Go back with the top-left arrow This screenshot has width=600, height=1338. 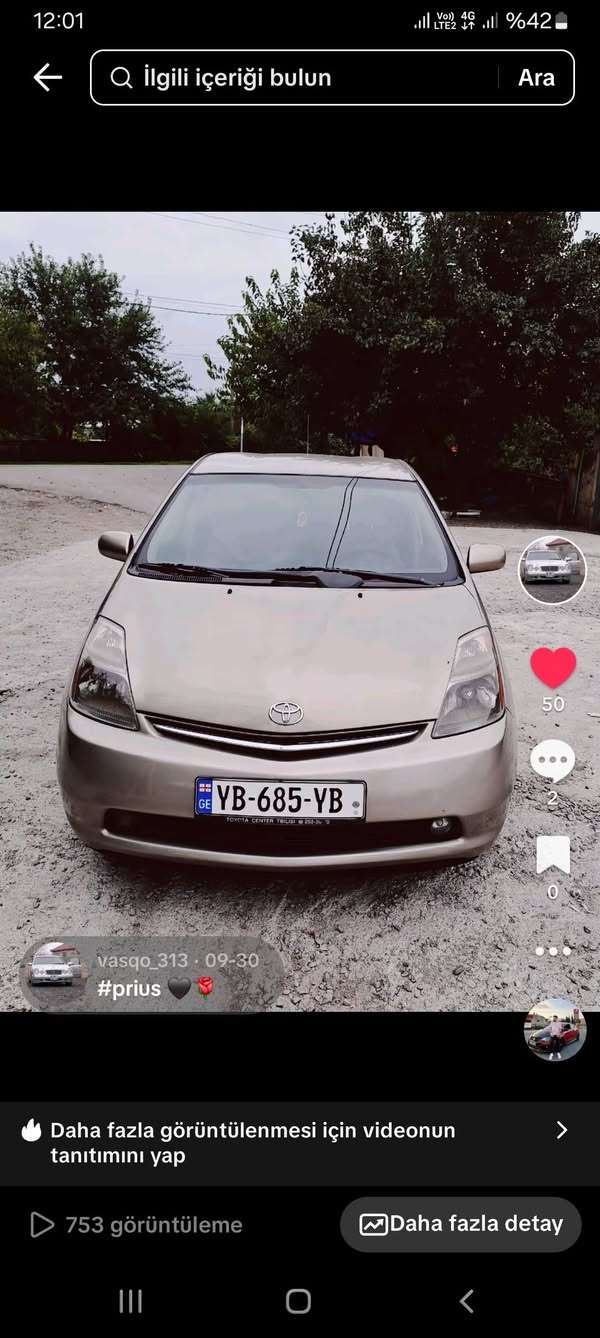point(47,77)
